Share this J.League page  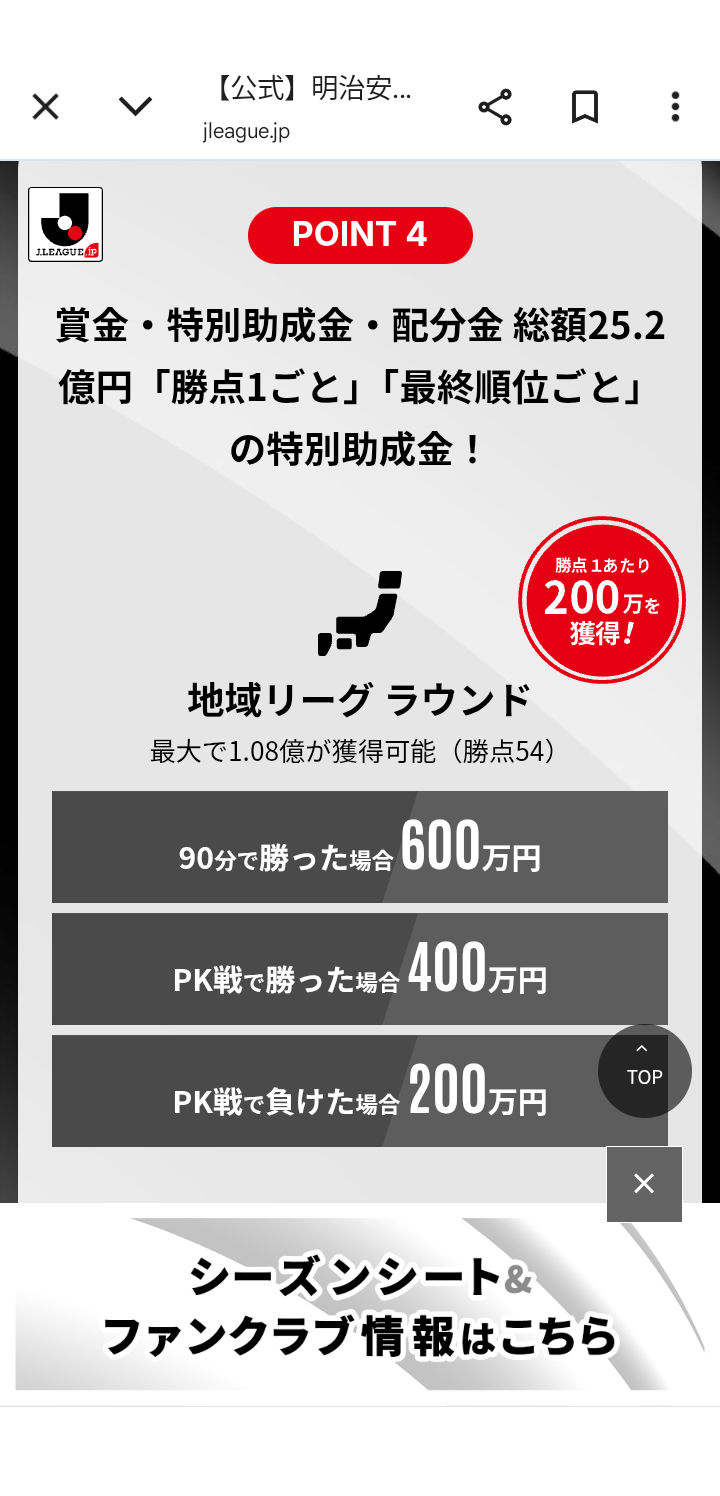(495, 106)
